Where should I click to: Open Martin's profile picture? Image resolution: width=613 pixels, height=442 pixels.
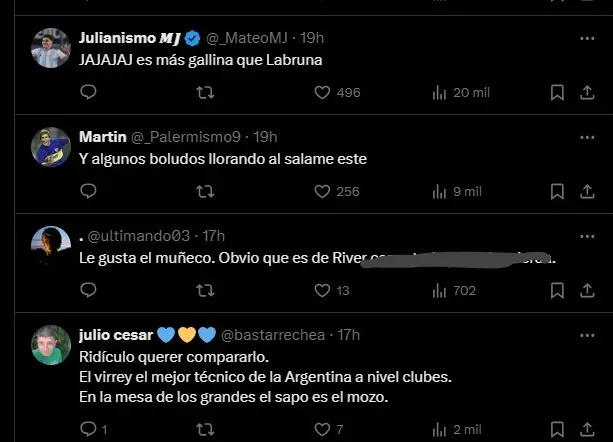51,146
